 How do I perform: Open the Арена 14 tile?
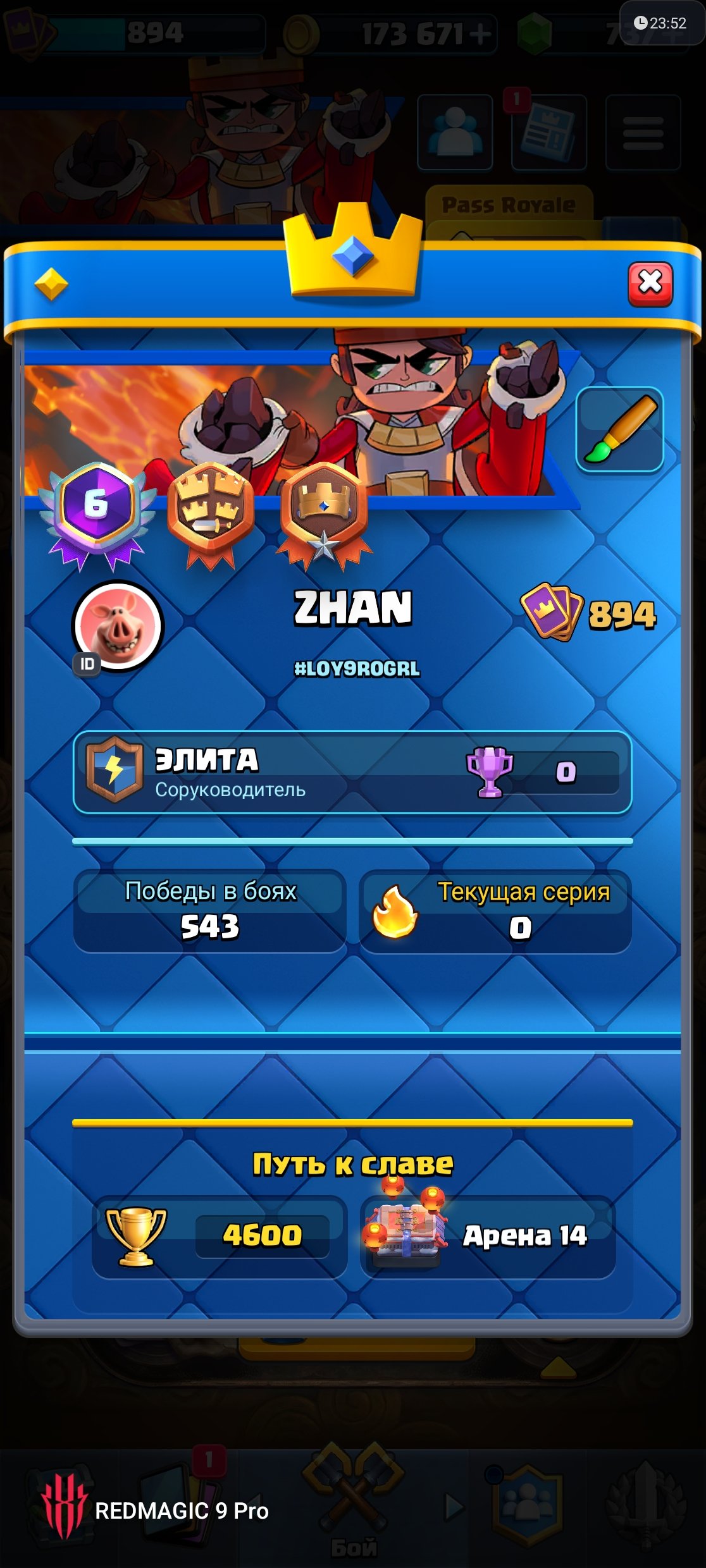pos(488,1237)
